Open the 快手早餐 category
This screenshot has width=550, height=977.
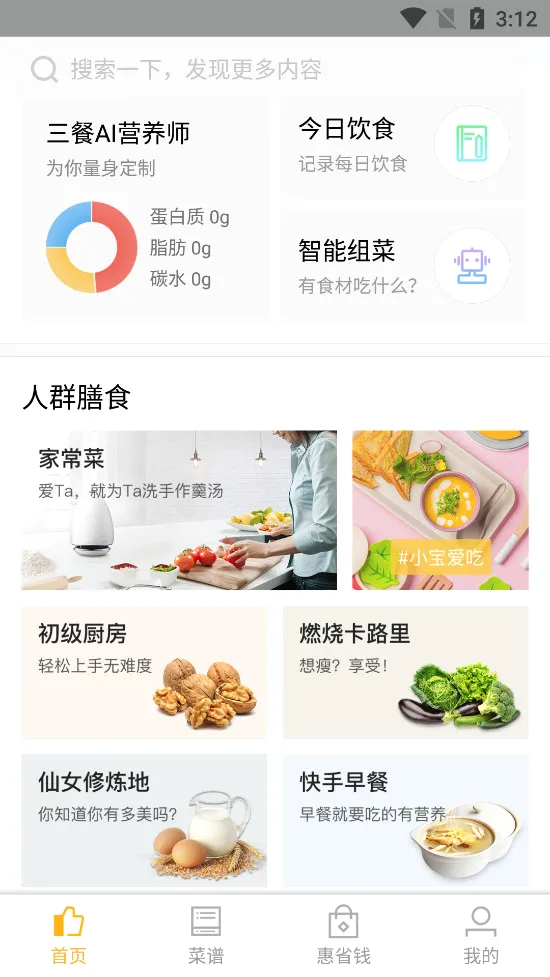tap(405, 820)
